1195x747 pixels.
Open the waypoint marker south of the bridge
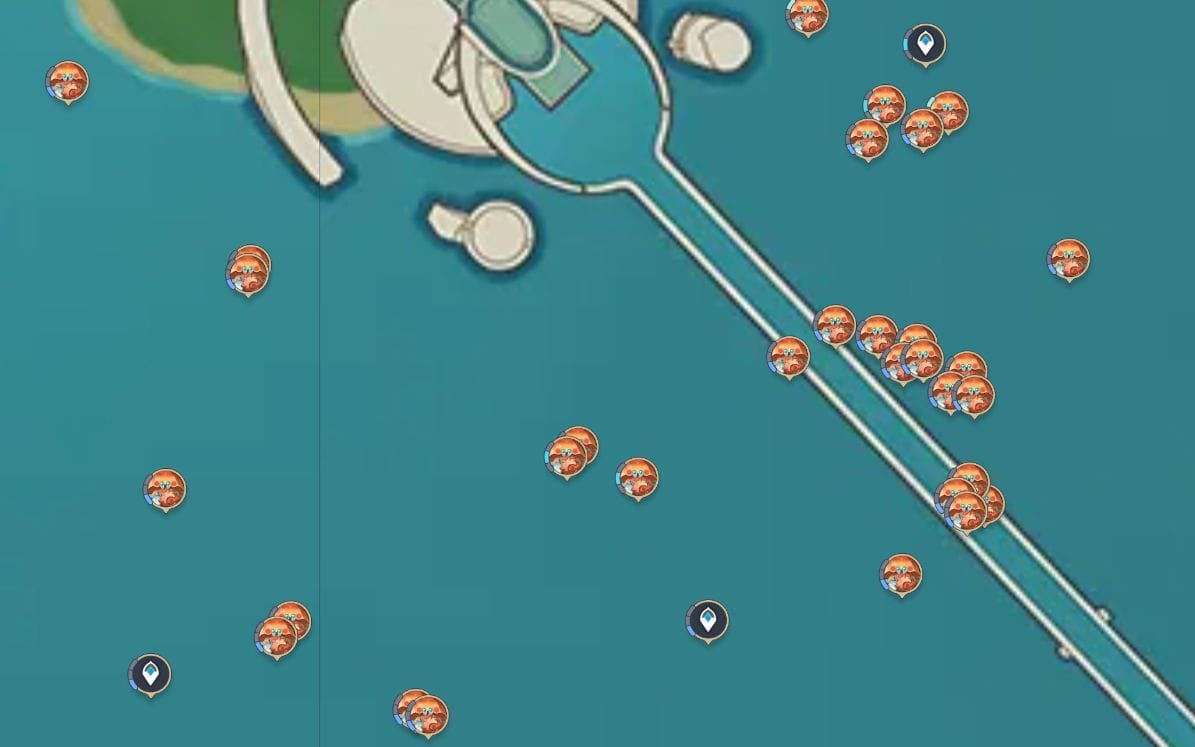point(707,620)
